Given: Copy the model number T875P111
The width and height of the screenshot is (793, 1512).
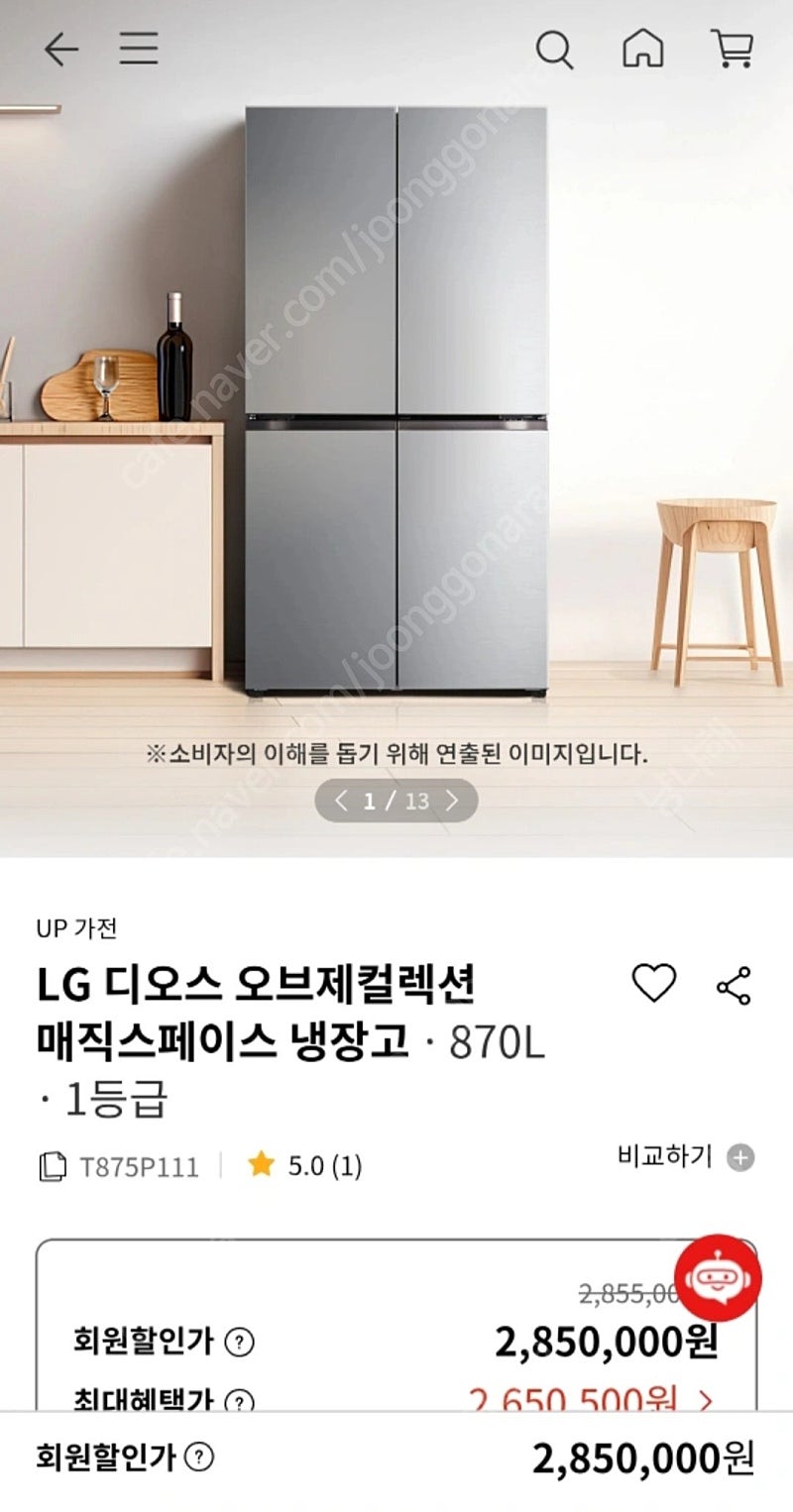Looking at the screenshot, I should tap(119, 1166).
